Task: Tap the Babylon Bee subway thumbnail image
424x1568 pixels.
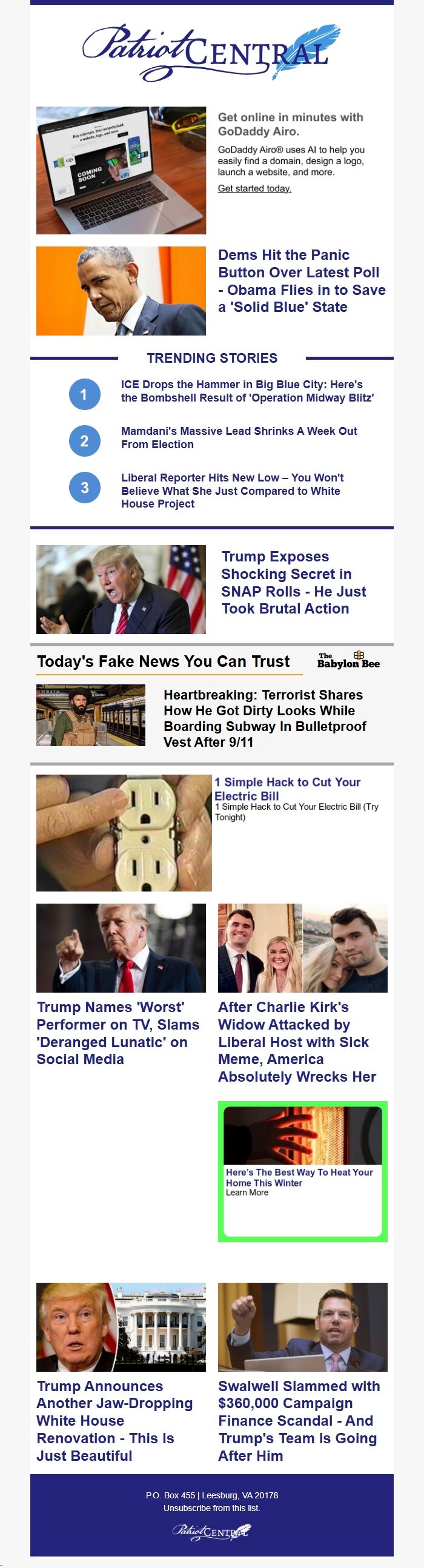Action: (91, 715)
